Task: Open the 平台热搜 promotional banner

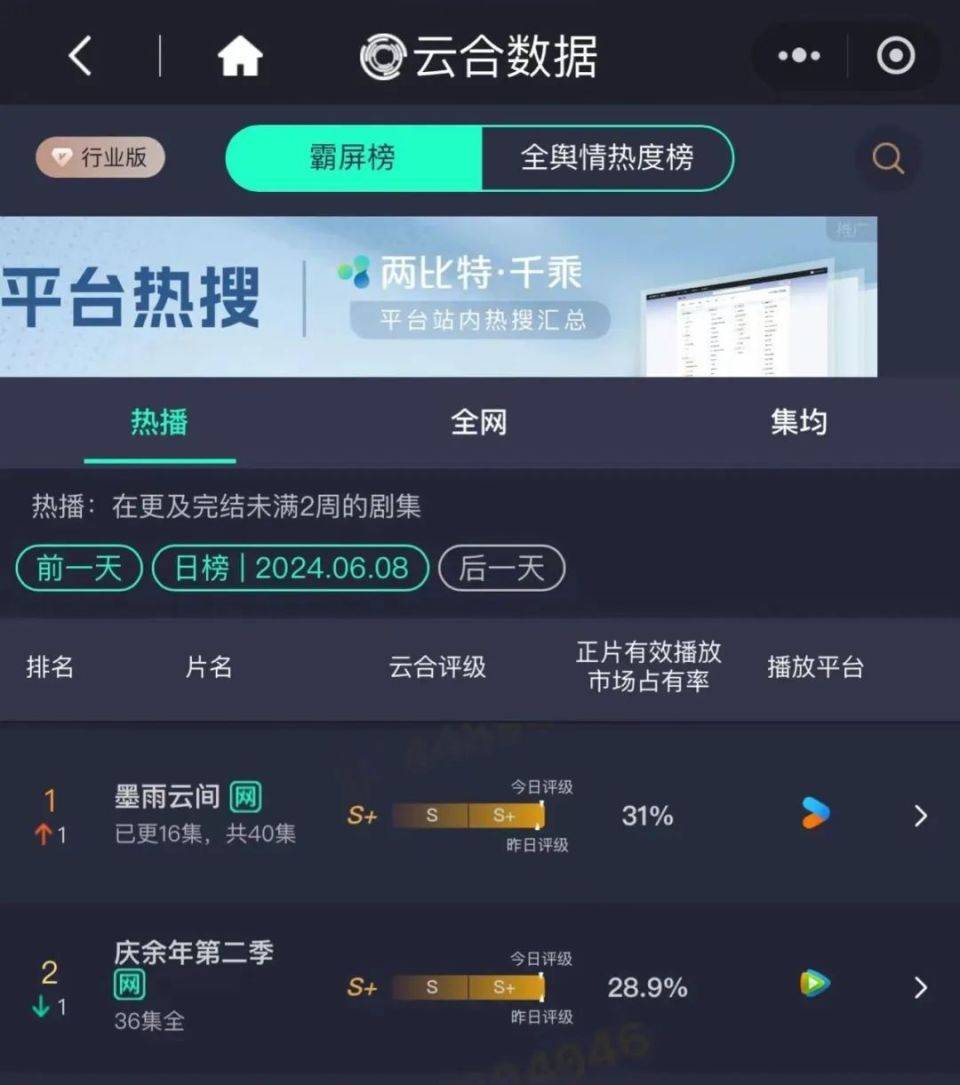Action: [438, 297]
